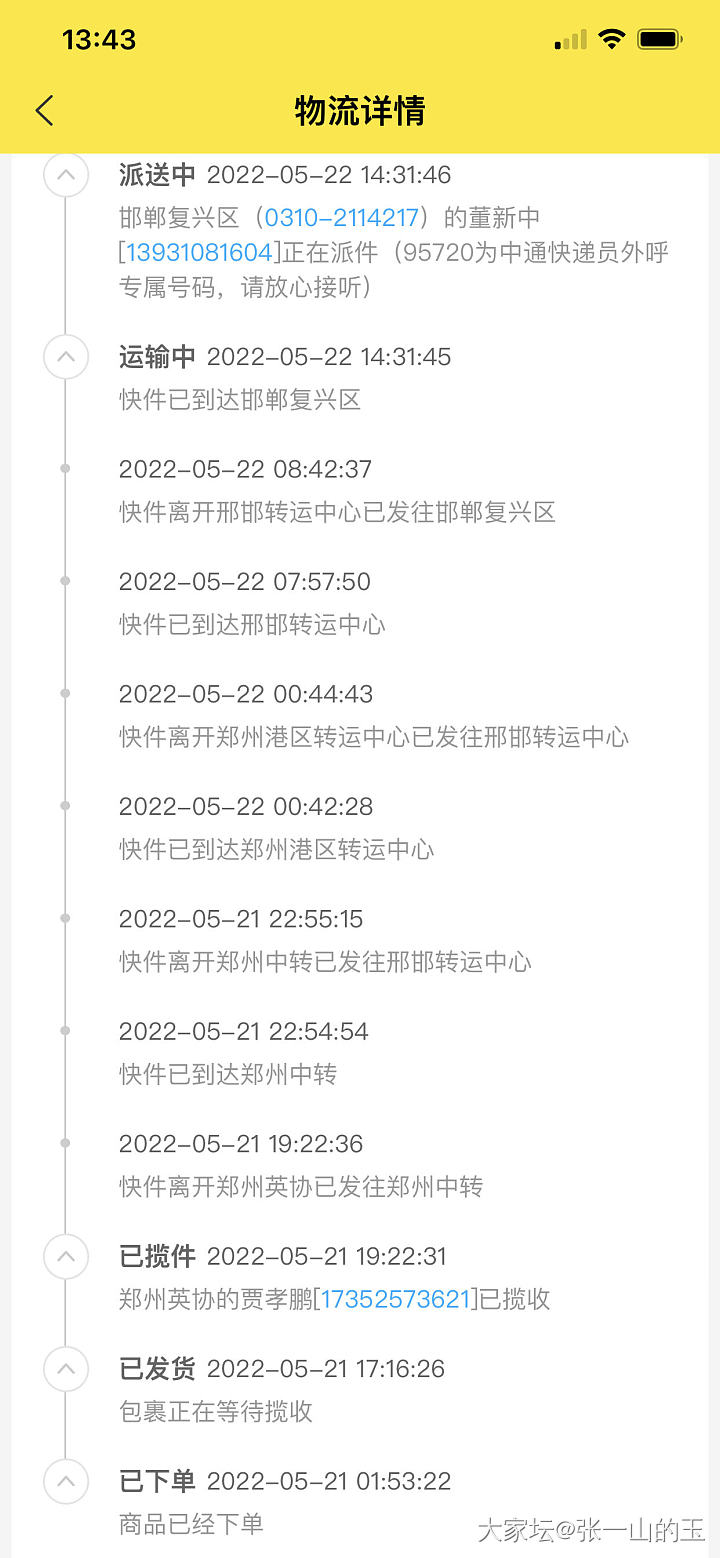This screenshot has height=1558, width=720.
Task: Collapse the 派送中 status section
Action: pyautogui.click(x=66, y=175)
